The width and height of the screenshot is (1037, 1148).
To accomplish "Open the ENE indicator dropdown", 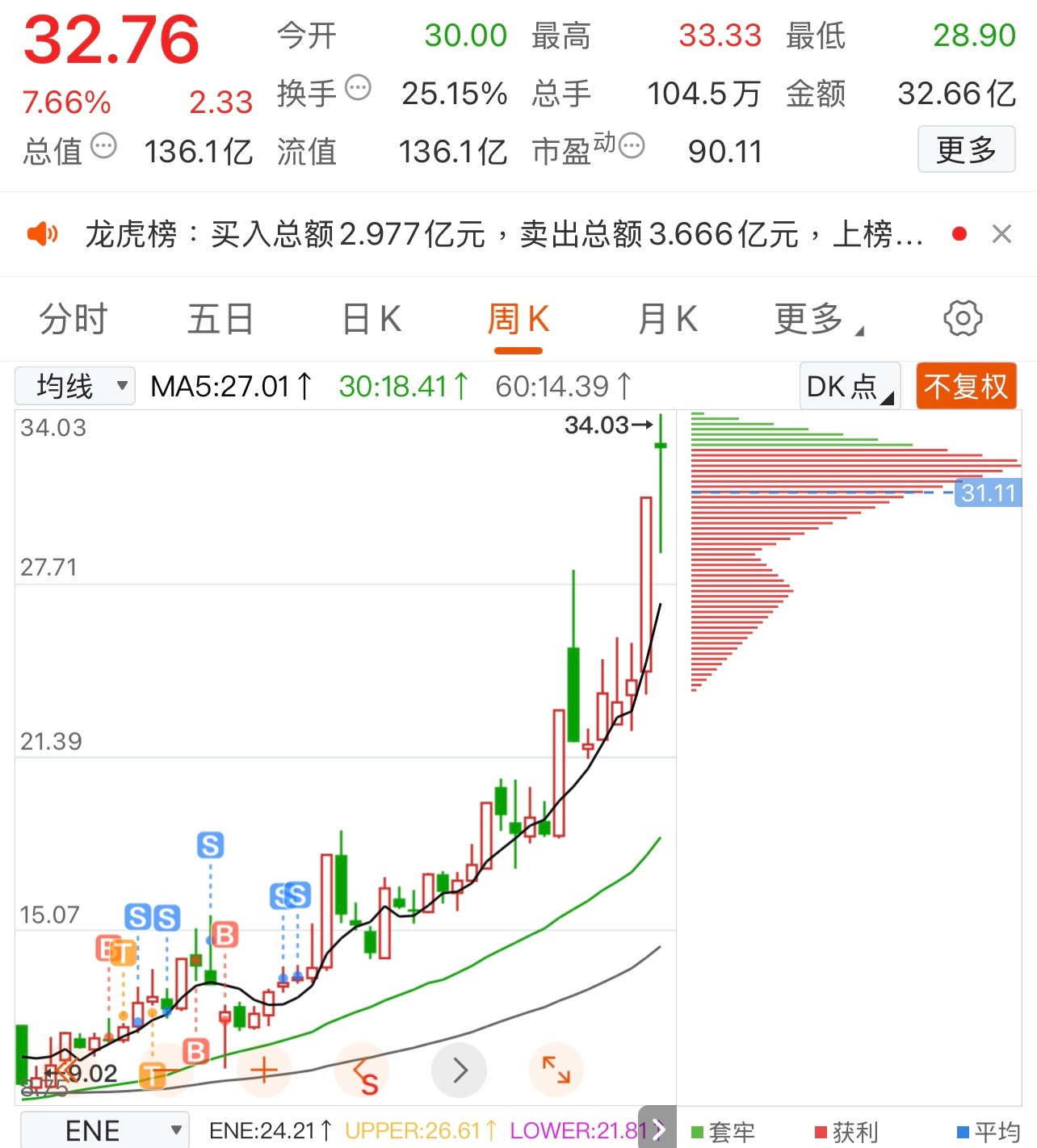I will coord(103,1129).
